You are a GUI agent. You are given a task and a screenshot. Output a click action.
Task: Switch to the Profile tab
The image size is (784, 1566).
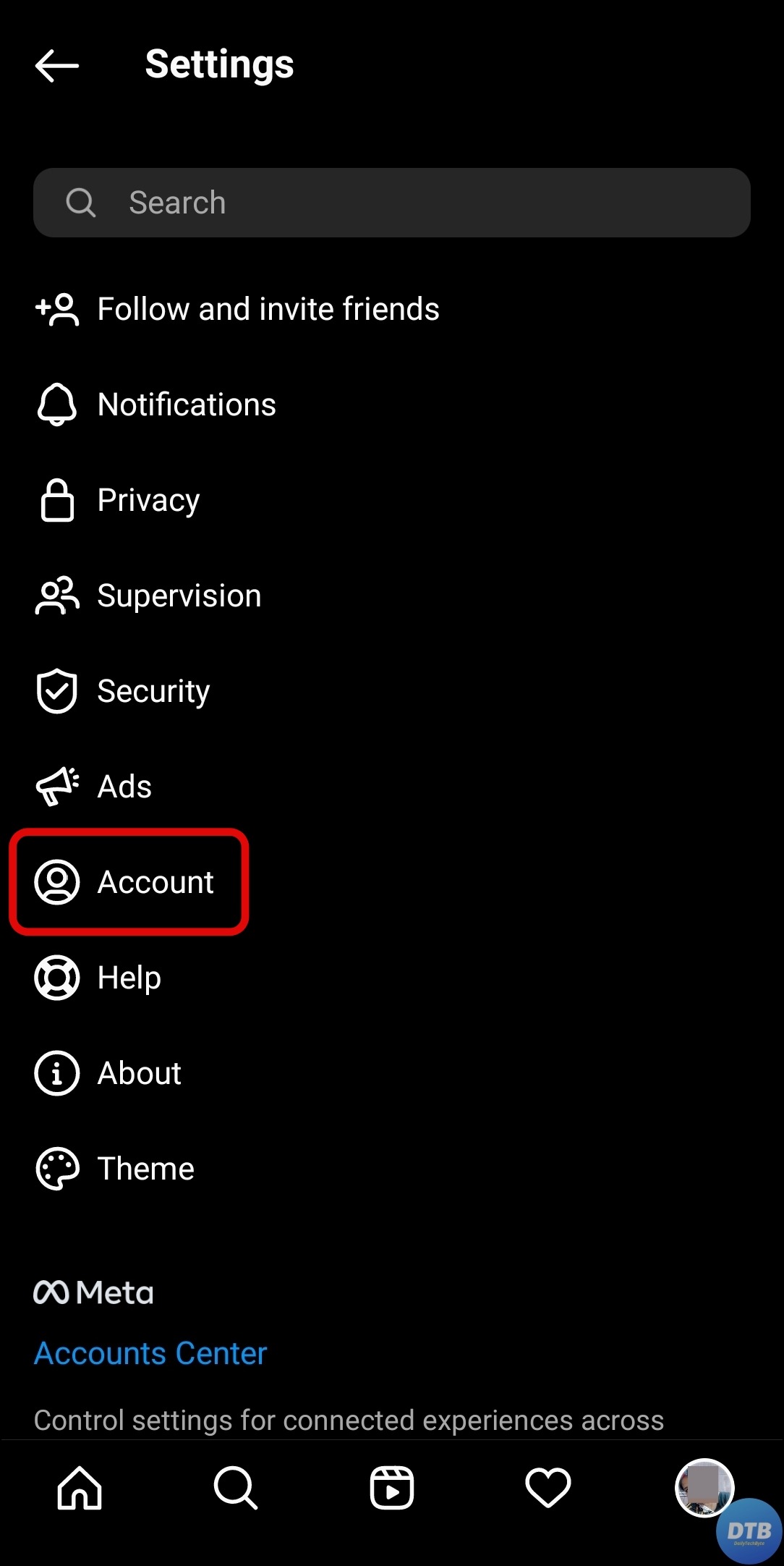(x=703, y=1486)
